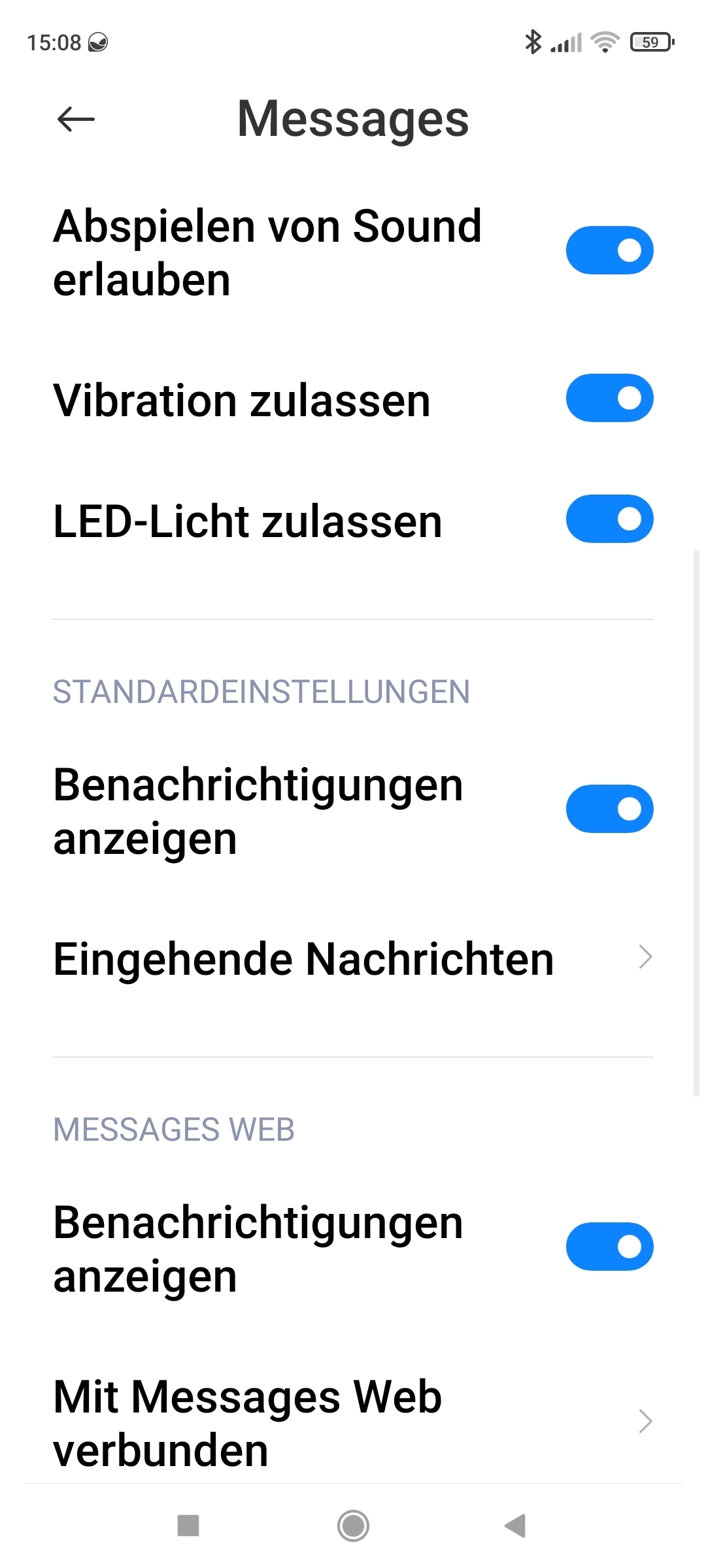Toggle Benachrichtigungen anzeigen under Messages Web
This screenshot has height=1568, width=706.
click(609, 1247)
